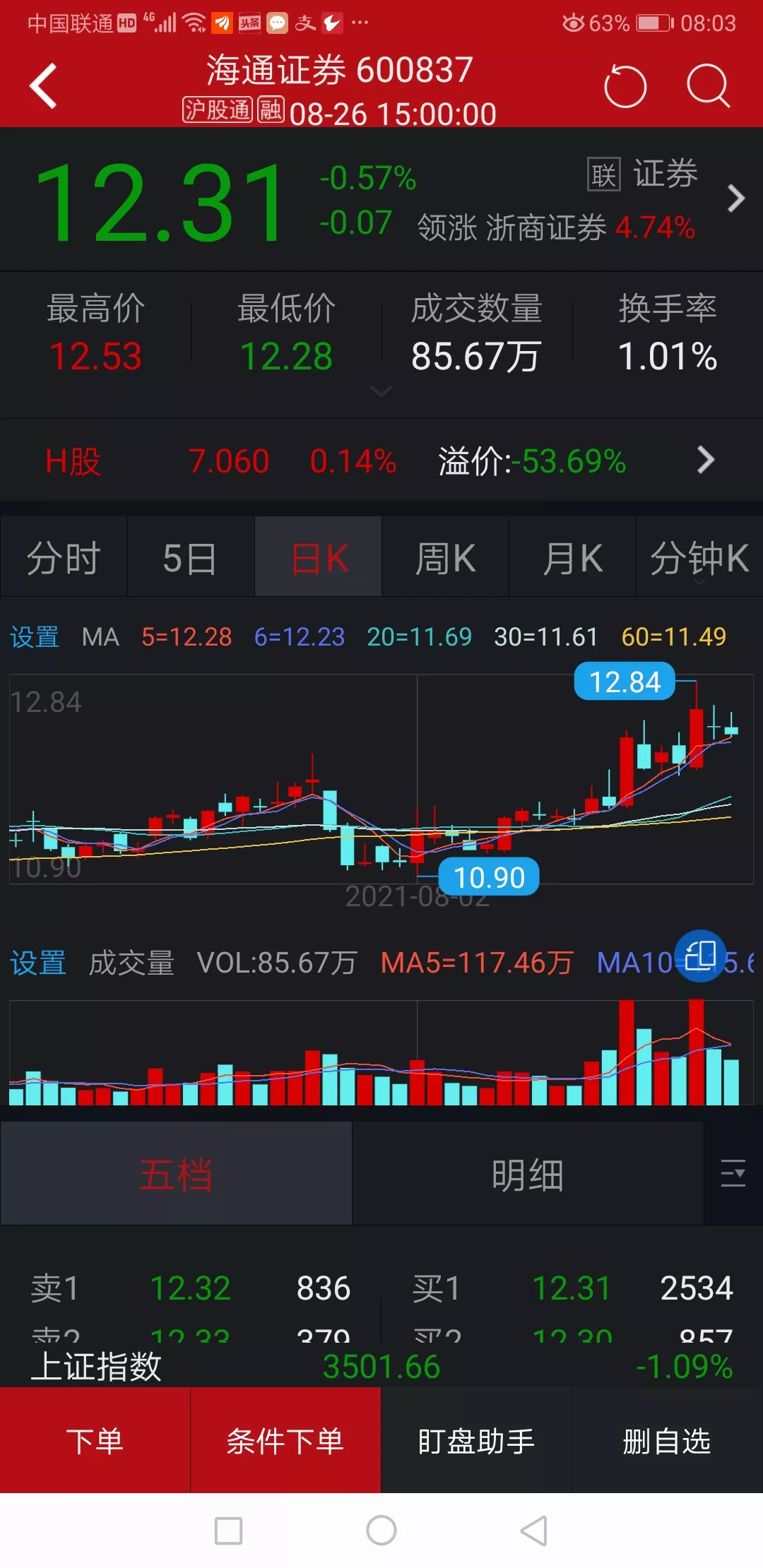
Task: Open the 分钟K dropdown tab
Action: pyautogui.click(x=699, y=558)
